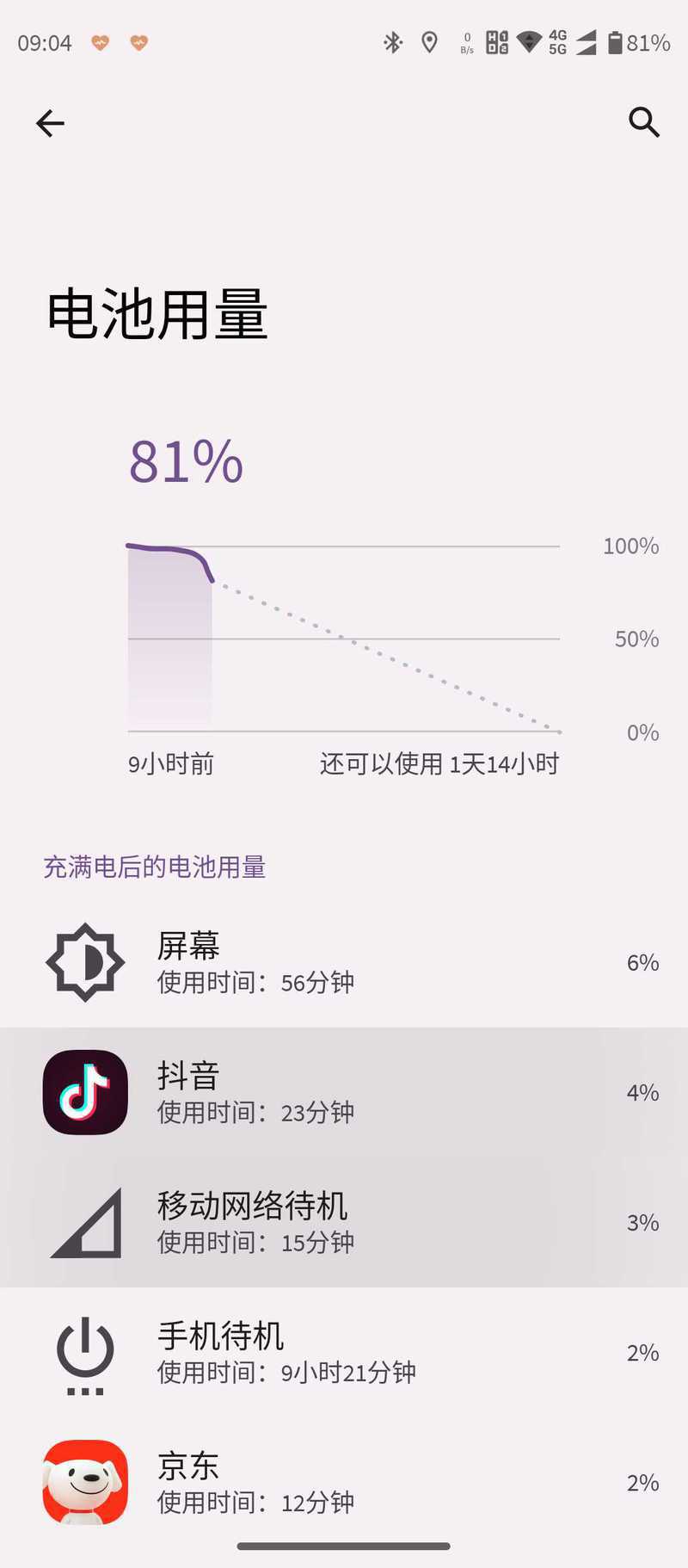Open the 屏幕 battery usage row
Viewport: 688px width, 1568px height.
point(344,962)
